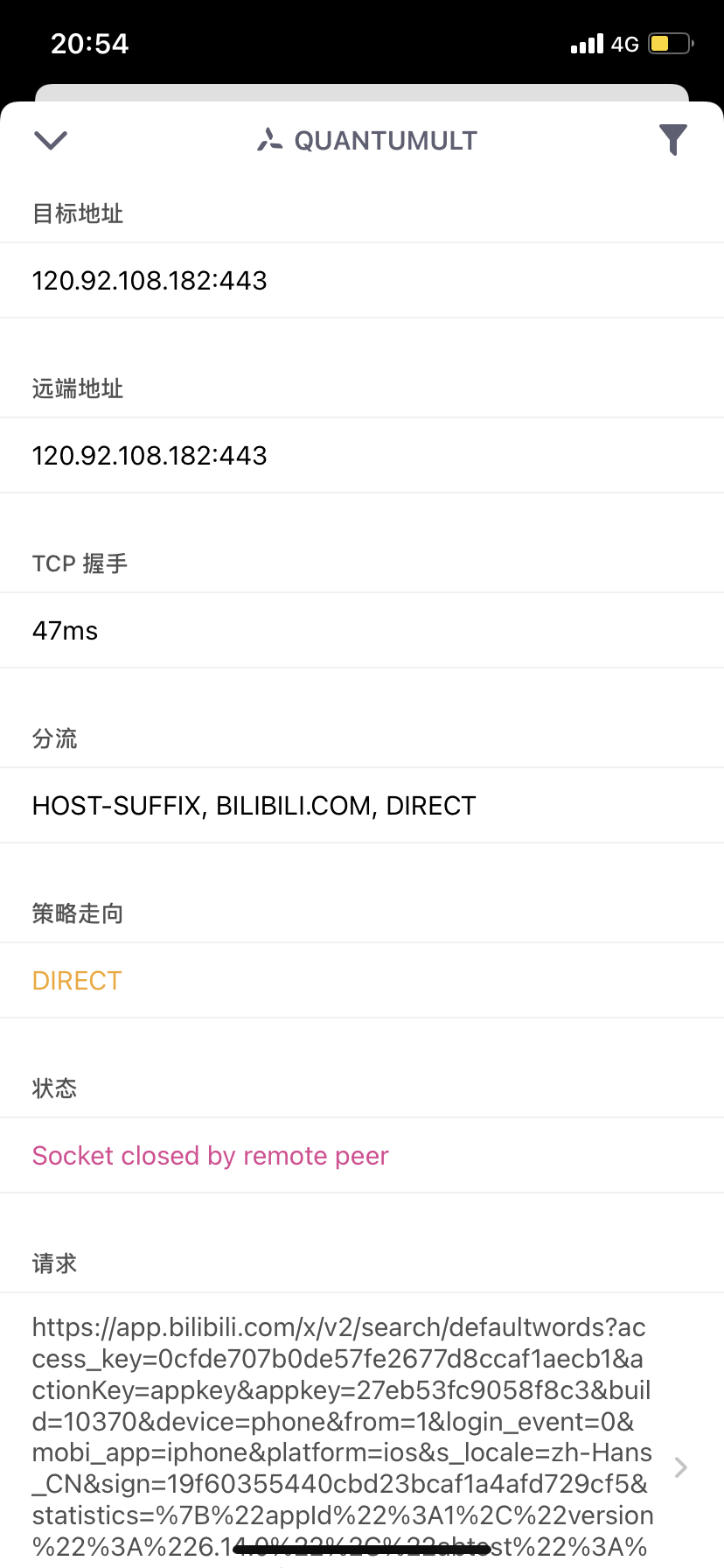The width and height of the screenshot is (724, 1568).
Task: Tap the chevron beside the request URL
Action: [680, 1466]
